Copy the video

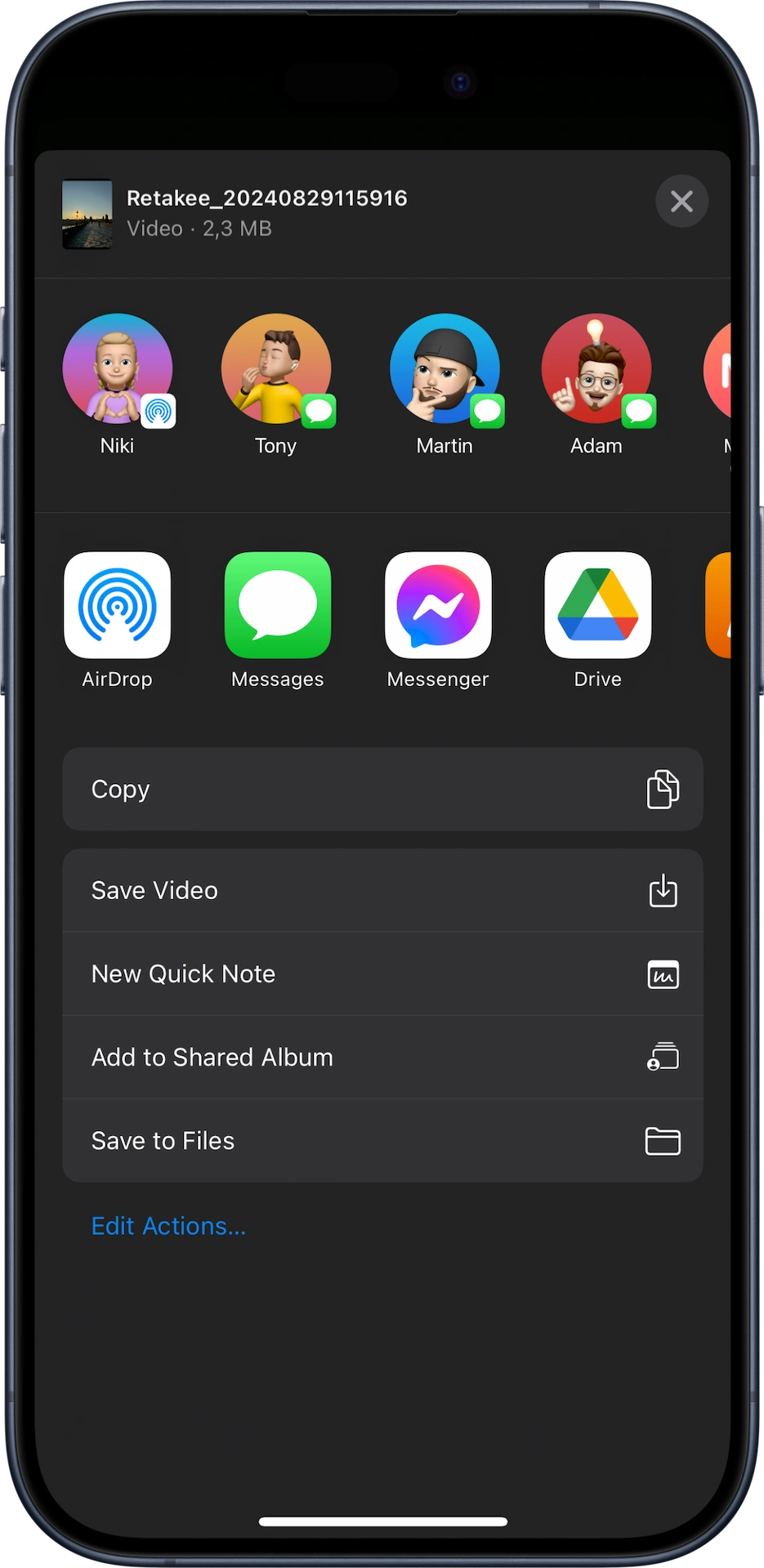tap(382, 789)
